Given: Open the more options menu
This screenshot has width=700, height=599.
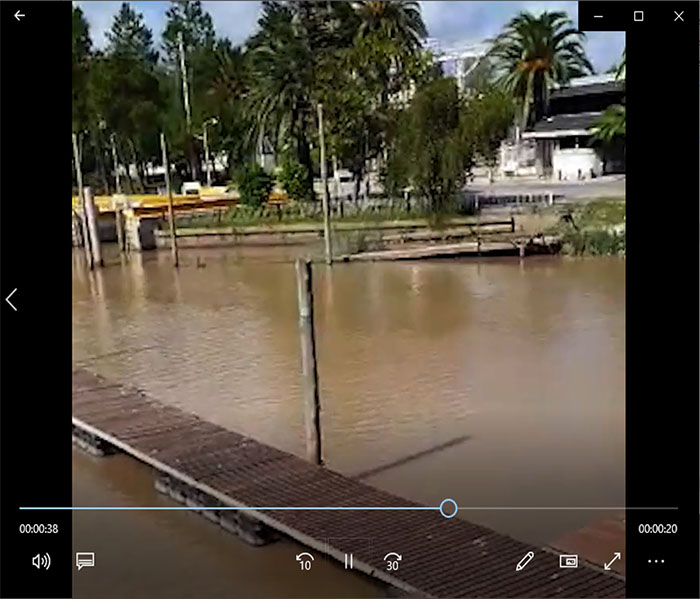Looking at the screenshot, I should click(x=656, y=561).
